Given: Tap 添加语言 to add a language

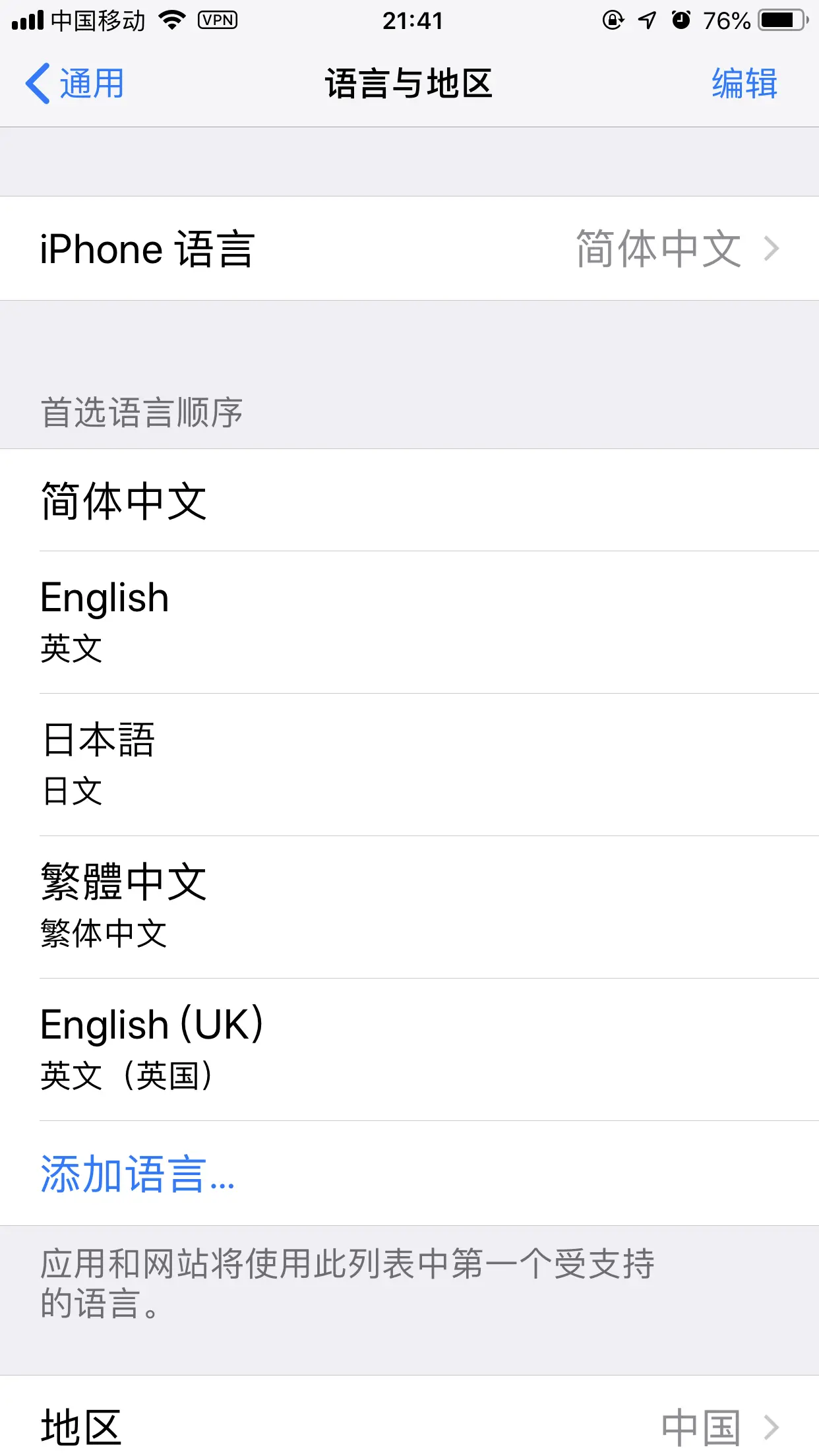Looking at the screenshot, I should pyautogui.click(x=138, y=1174).
